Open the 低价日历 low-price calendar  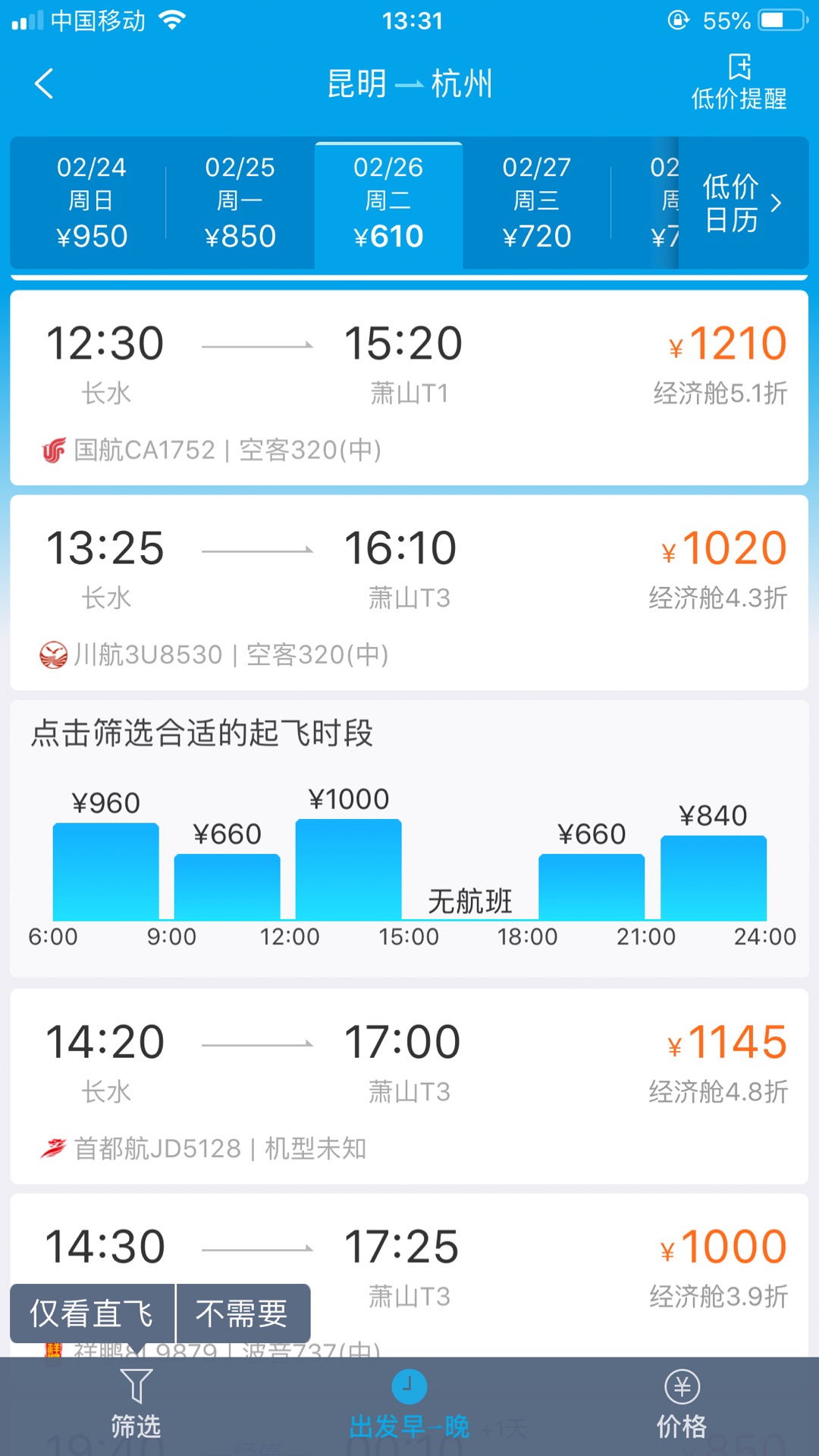tap(742, 202)
